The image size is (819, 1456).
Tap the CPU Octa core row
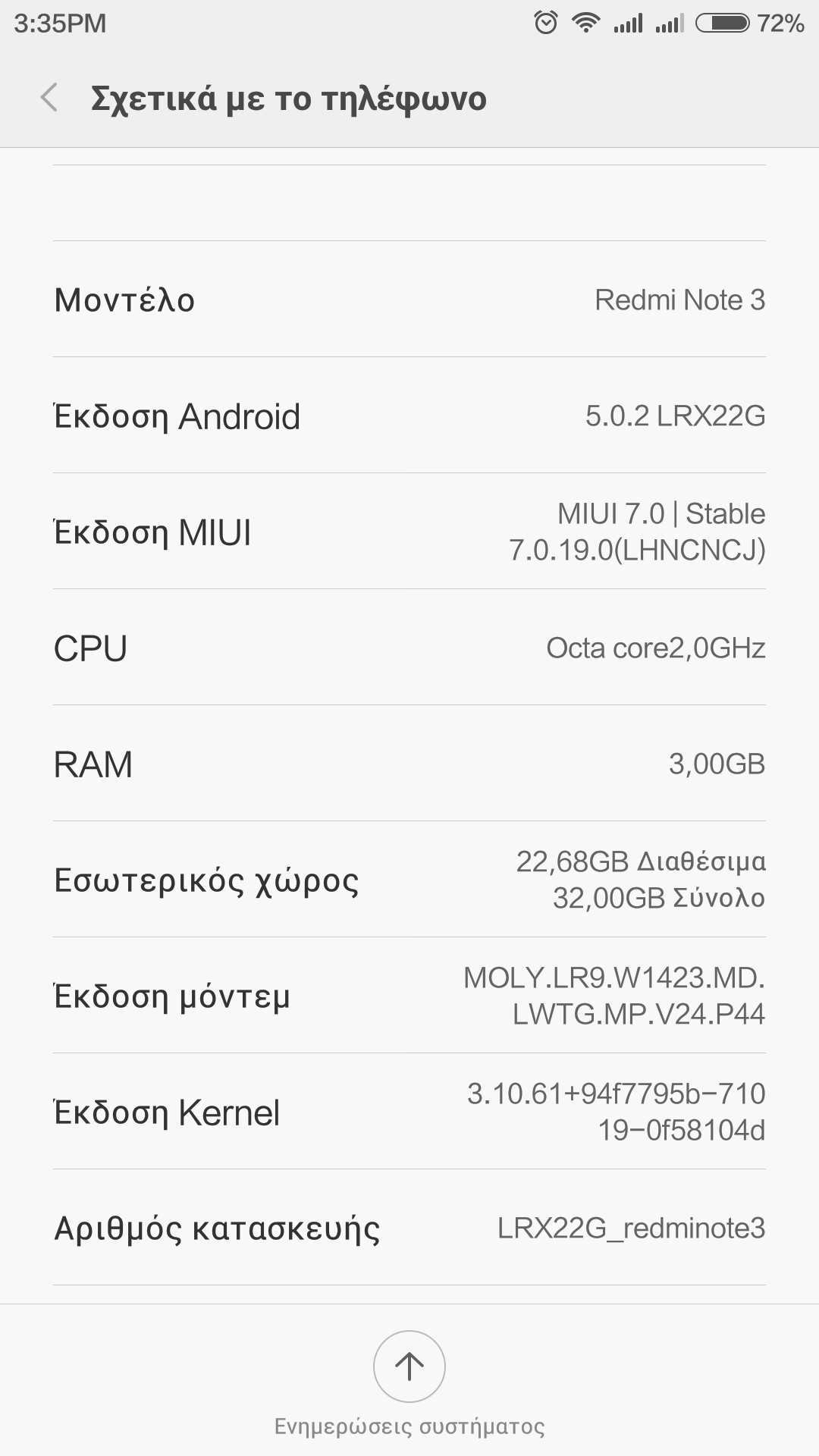coord(409,648)
